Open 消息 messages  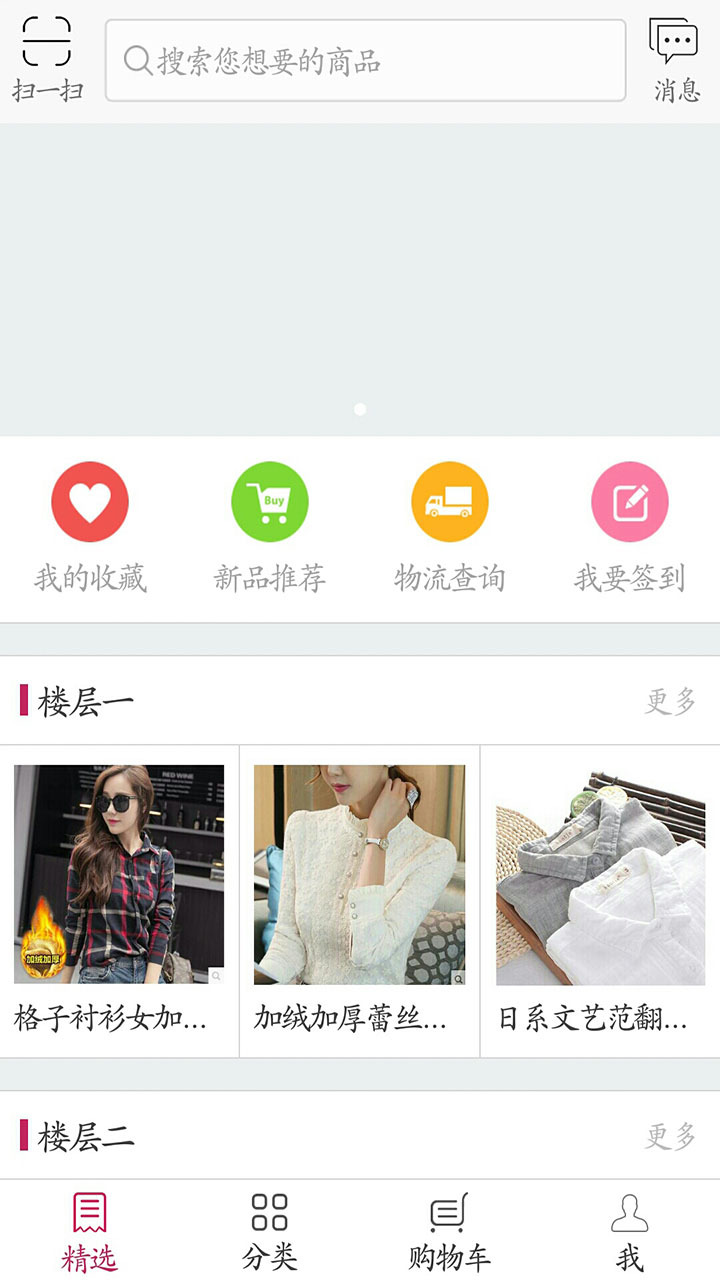675,60
